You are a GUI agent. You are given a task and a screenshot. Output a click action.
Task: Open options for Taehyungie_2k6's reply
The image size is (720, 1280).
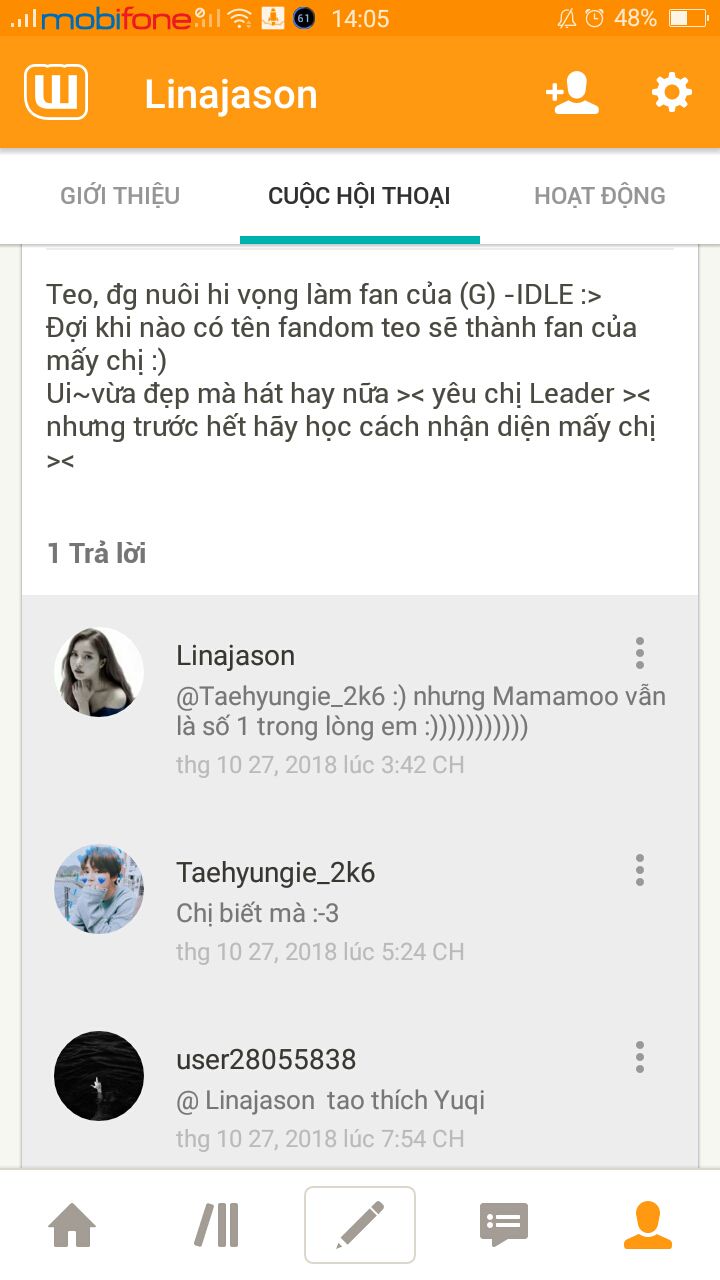pyautogui.click(x=640, y=870)
